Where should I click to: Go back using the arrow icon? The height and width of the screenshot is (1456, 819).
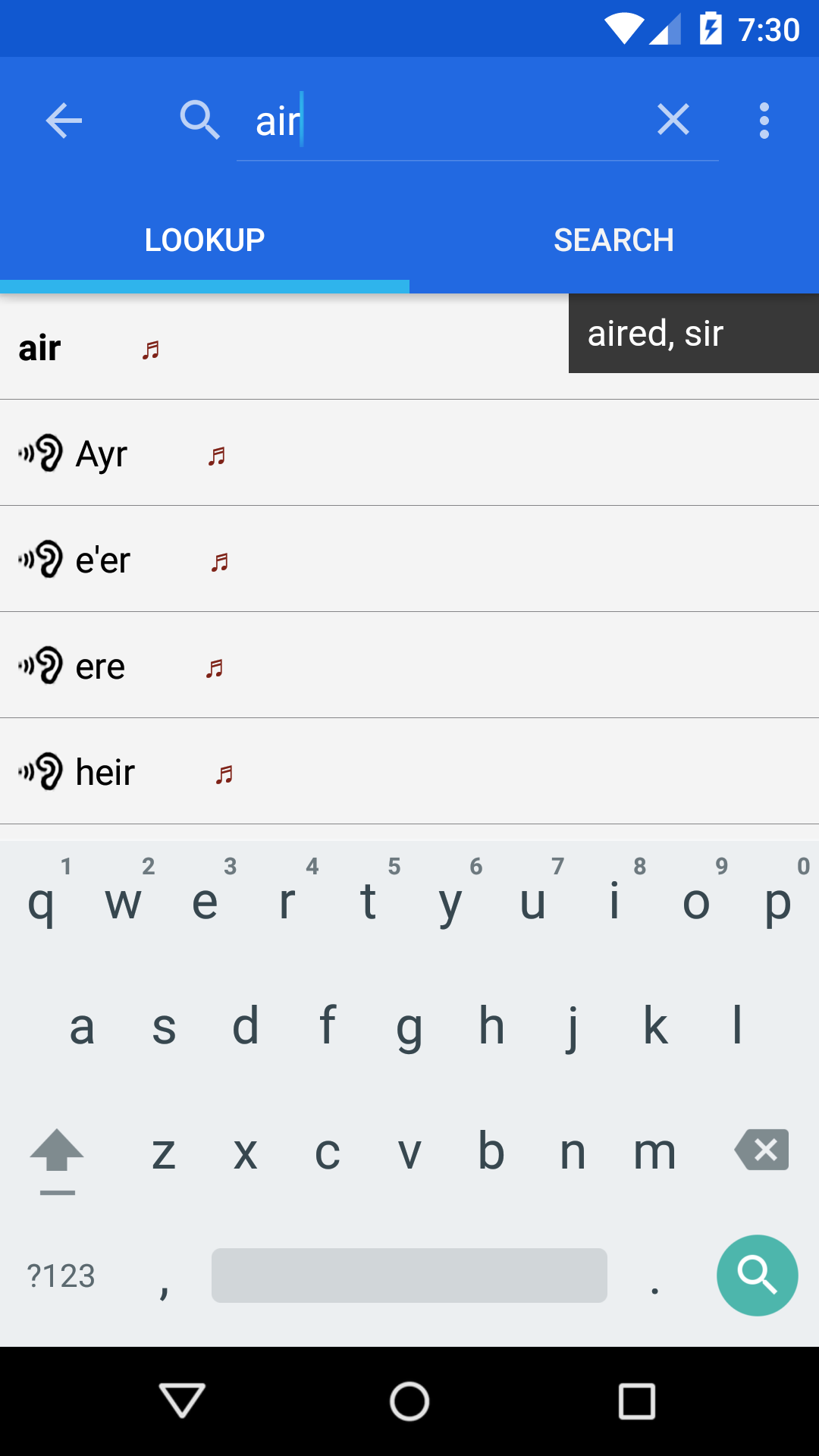(64, 121)
